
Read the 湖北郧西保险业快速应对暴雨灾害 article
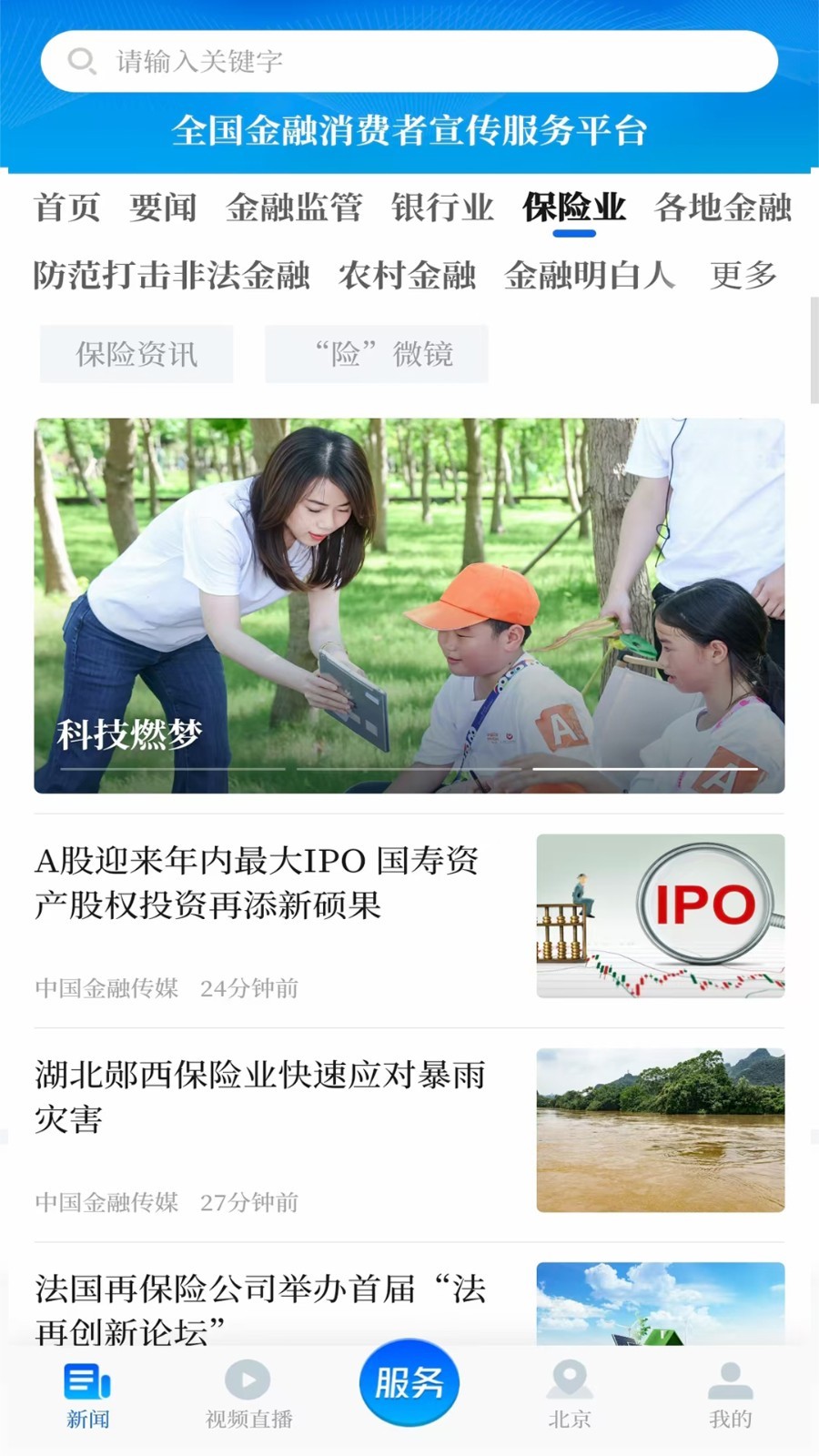[259, 1097]
